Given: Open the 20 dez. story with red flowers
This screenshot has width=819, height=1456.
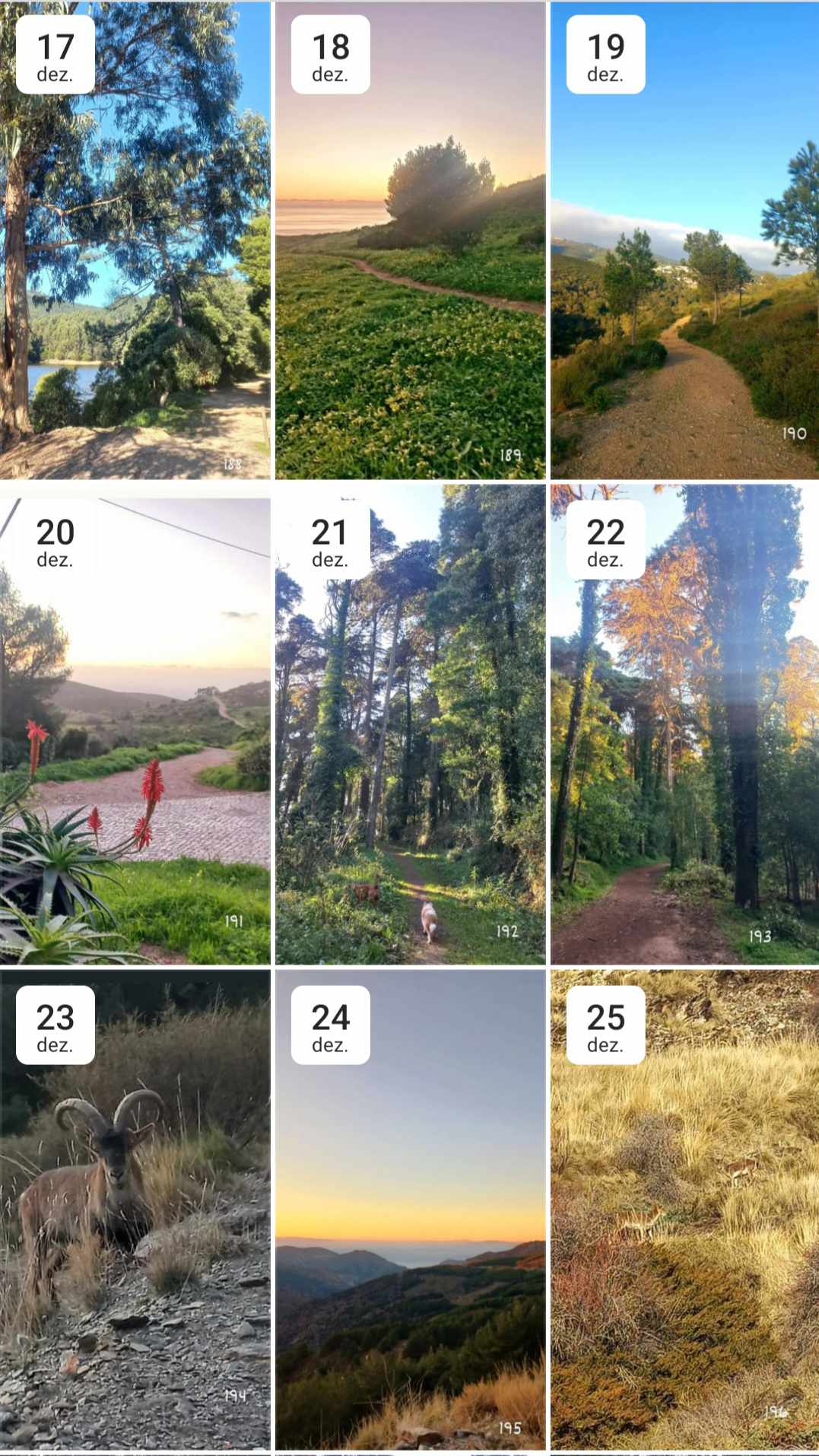Looking at the screenshot, I should tap(135, 725).
